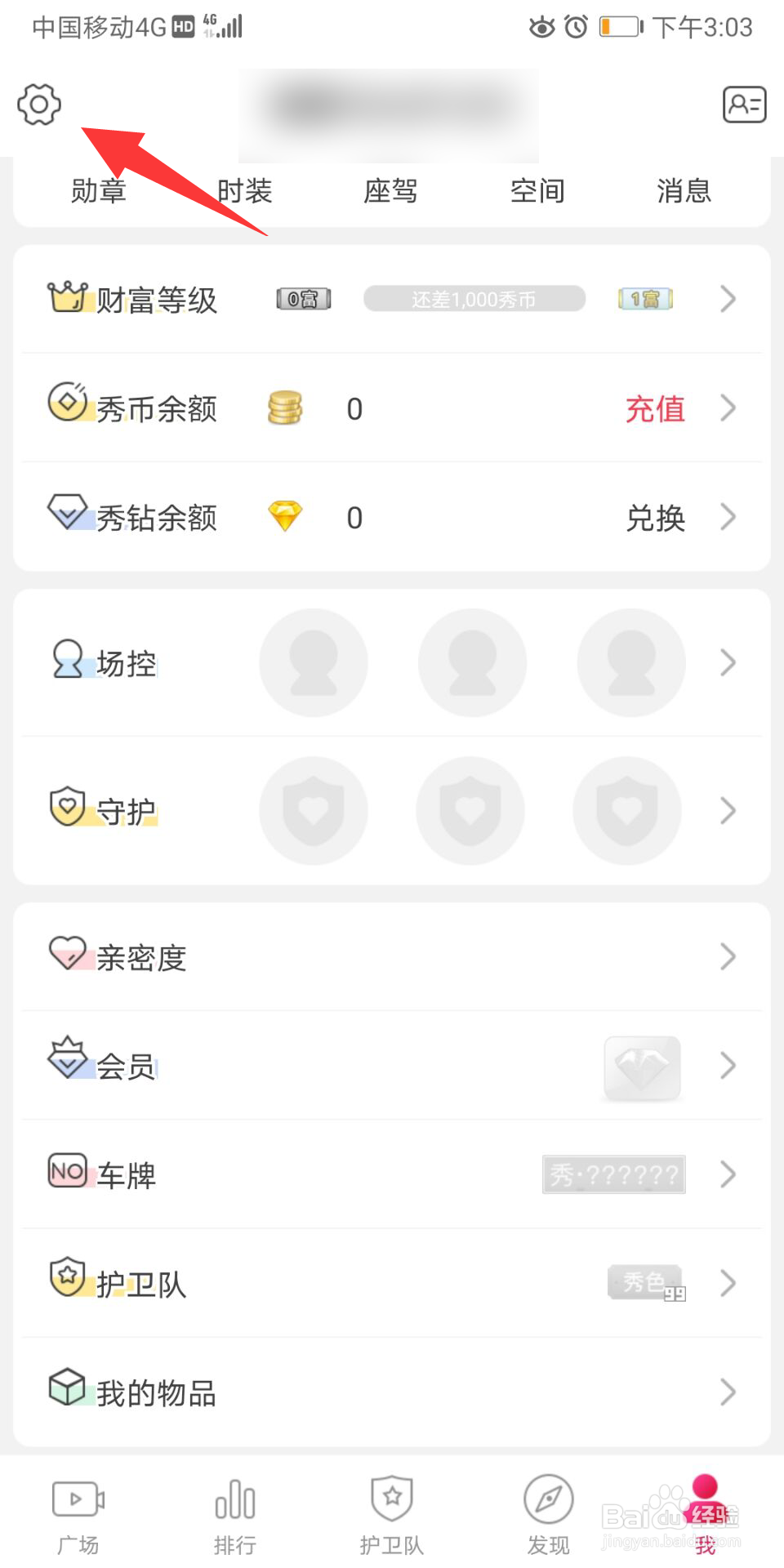Tap the yellow 秀钻 diamond icon
784x1568 pixels.
point(283,516)
